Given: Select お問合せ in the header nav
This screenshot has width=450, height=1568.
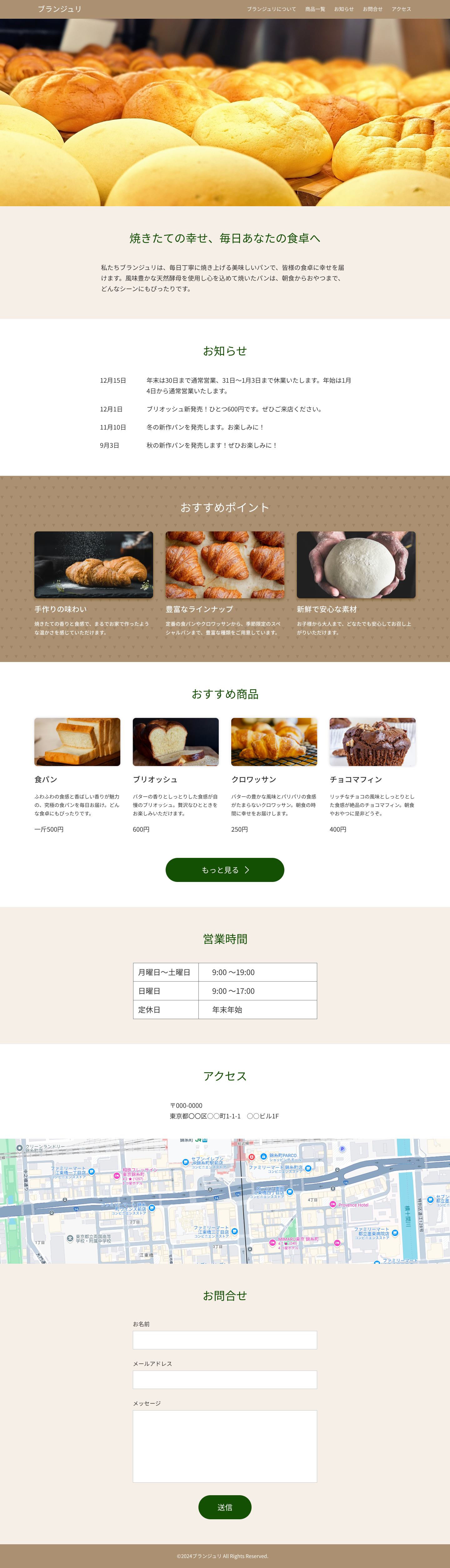Looking at the screenshot, I should (x=373, y=9).
